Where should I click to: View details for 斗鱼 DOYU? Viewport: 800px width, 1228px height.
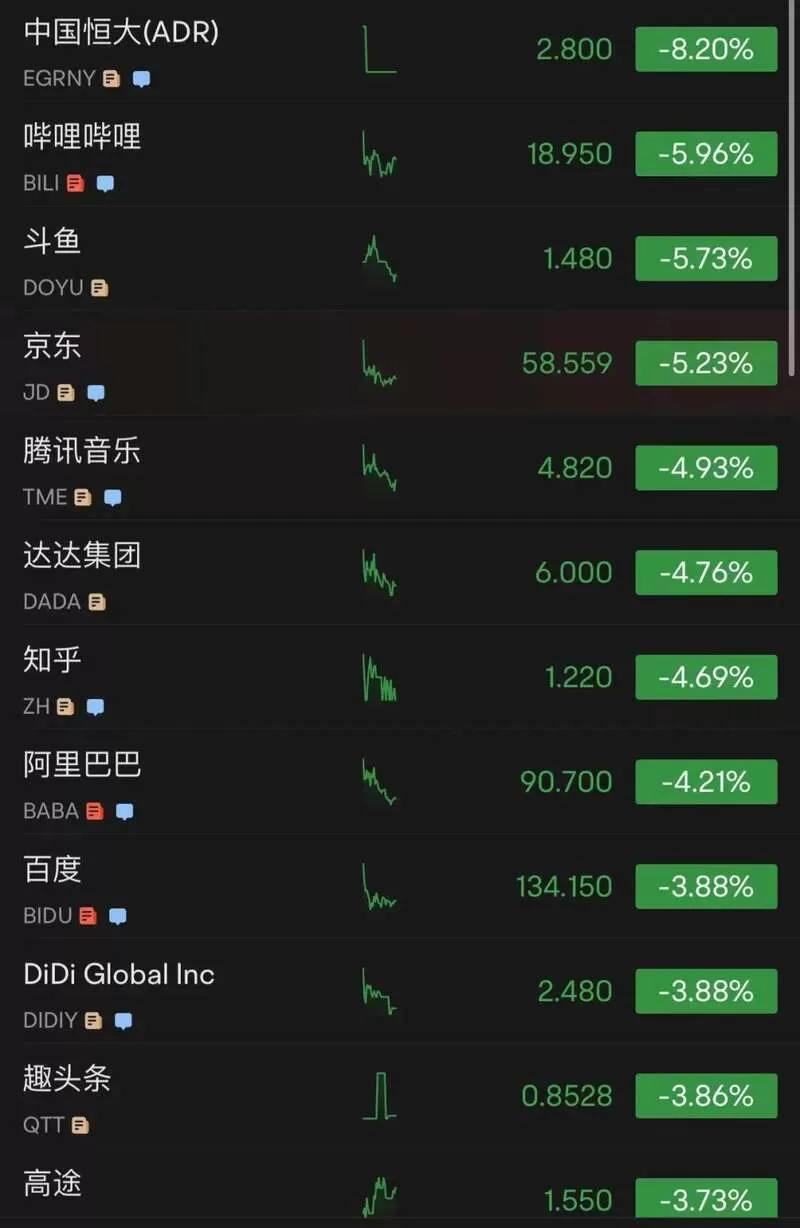tap(400, 259)
